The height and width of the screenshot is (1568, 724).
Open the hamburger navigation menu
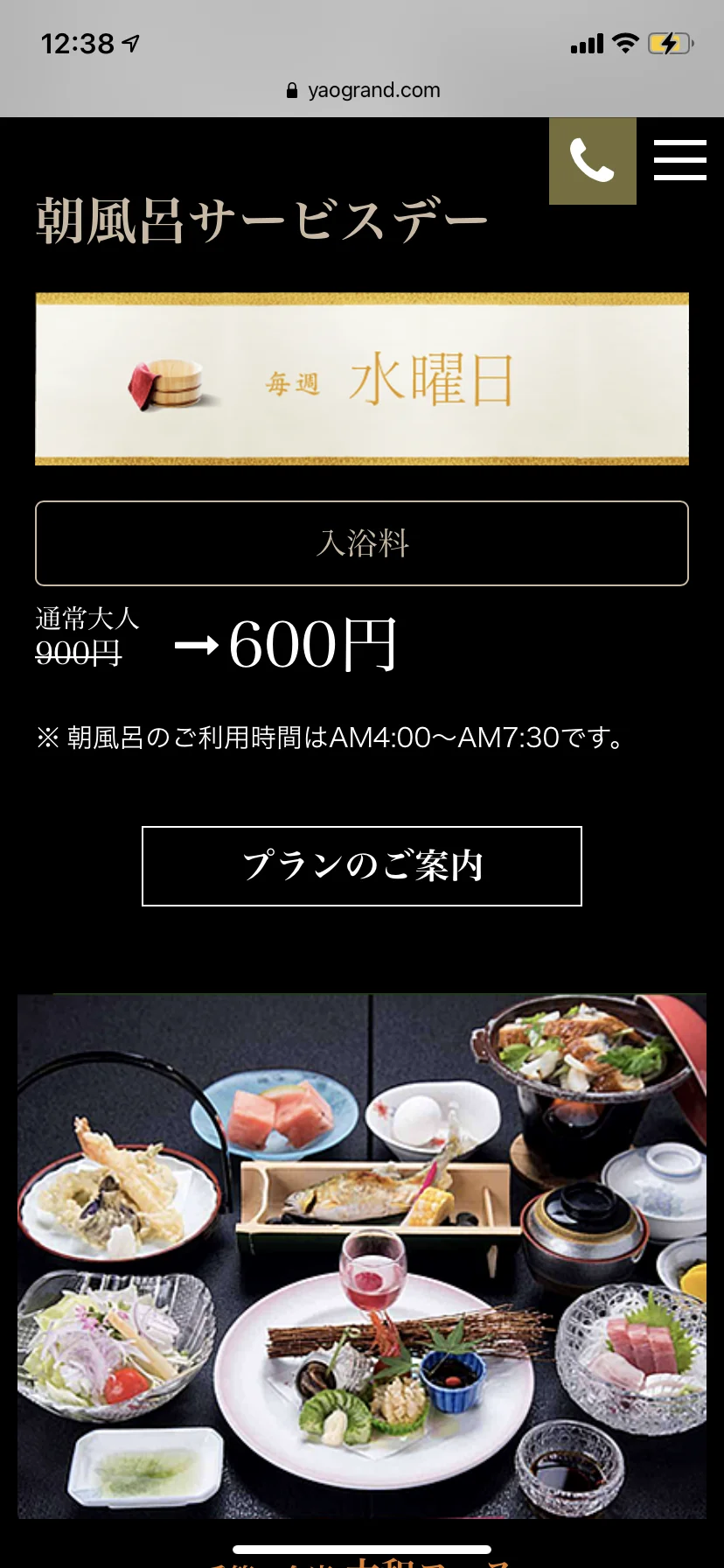[x=679, y=161]
